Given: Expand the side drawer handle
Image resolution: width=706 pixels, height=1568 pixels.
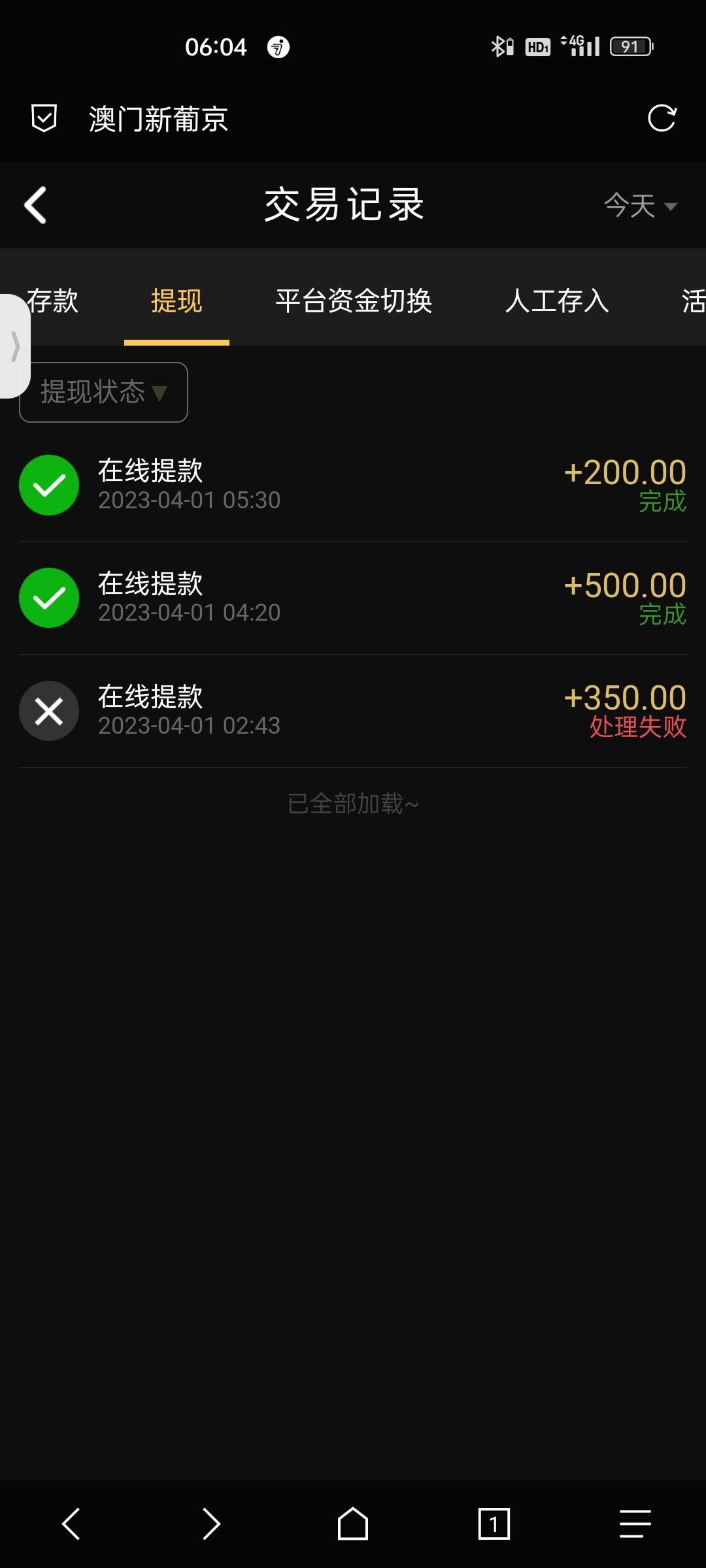Looking at the screenshot, I should click(x=14, y=346).
